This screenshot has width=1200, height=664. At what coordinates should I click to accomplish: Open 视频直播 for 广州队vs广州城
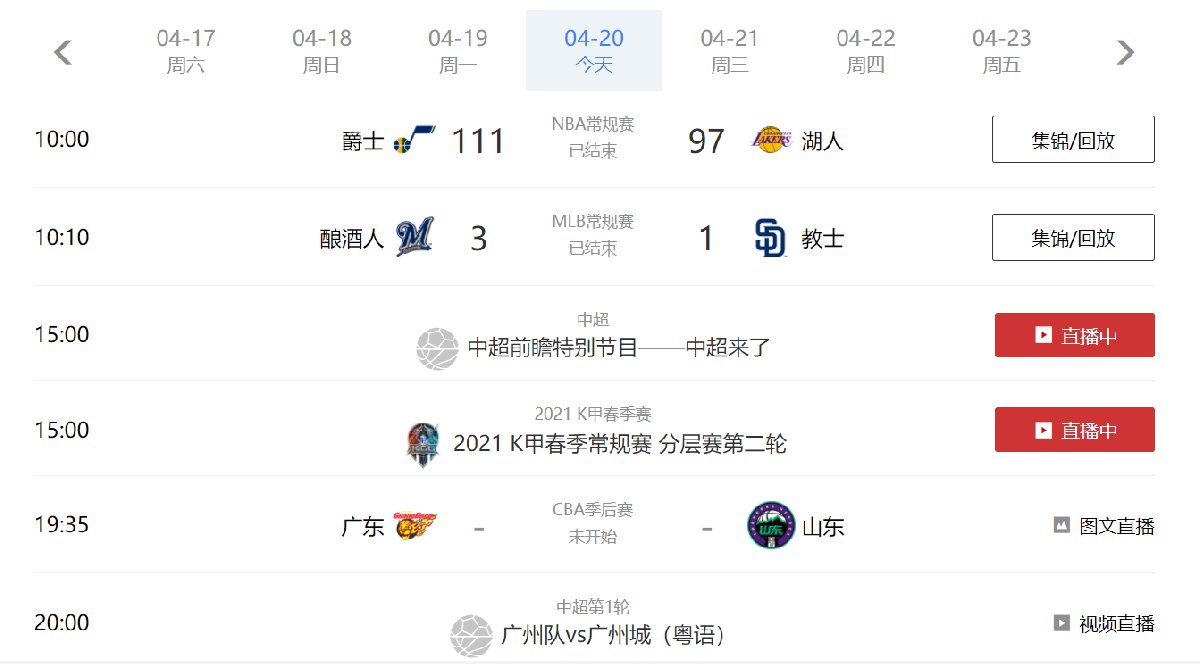1104,623
